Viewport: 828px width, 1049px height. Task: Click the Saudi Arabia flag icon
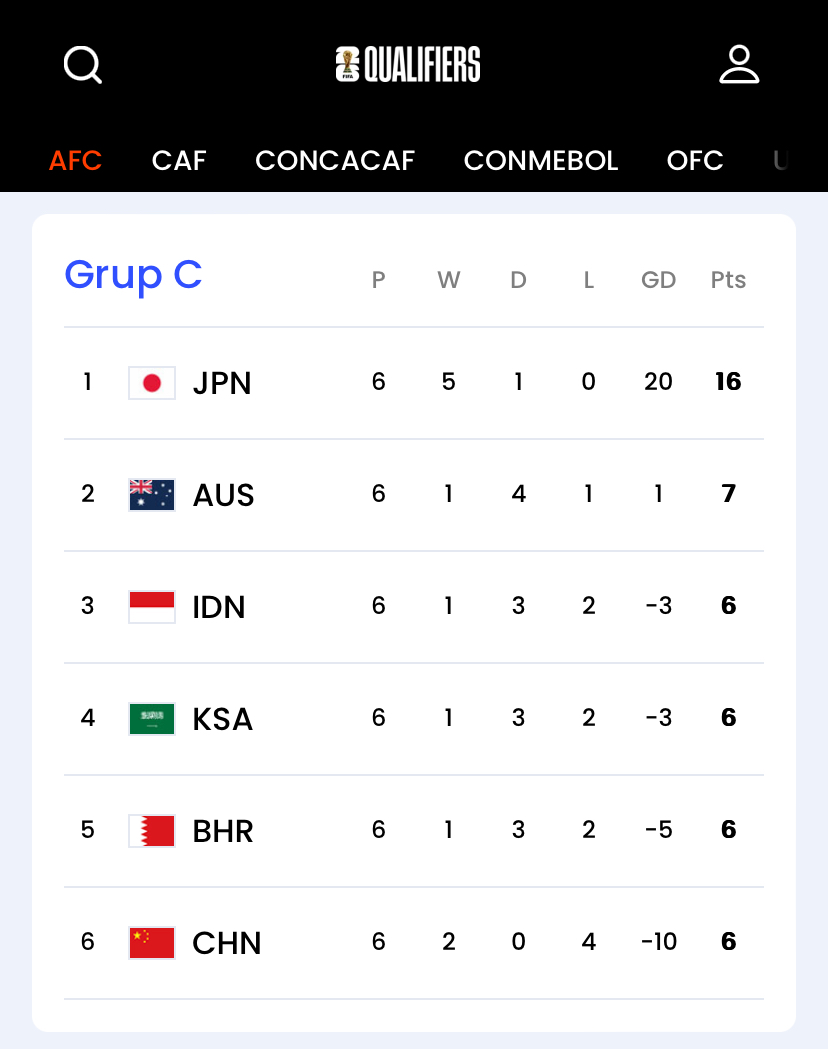pyautogui.click(x=151, y=718)
